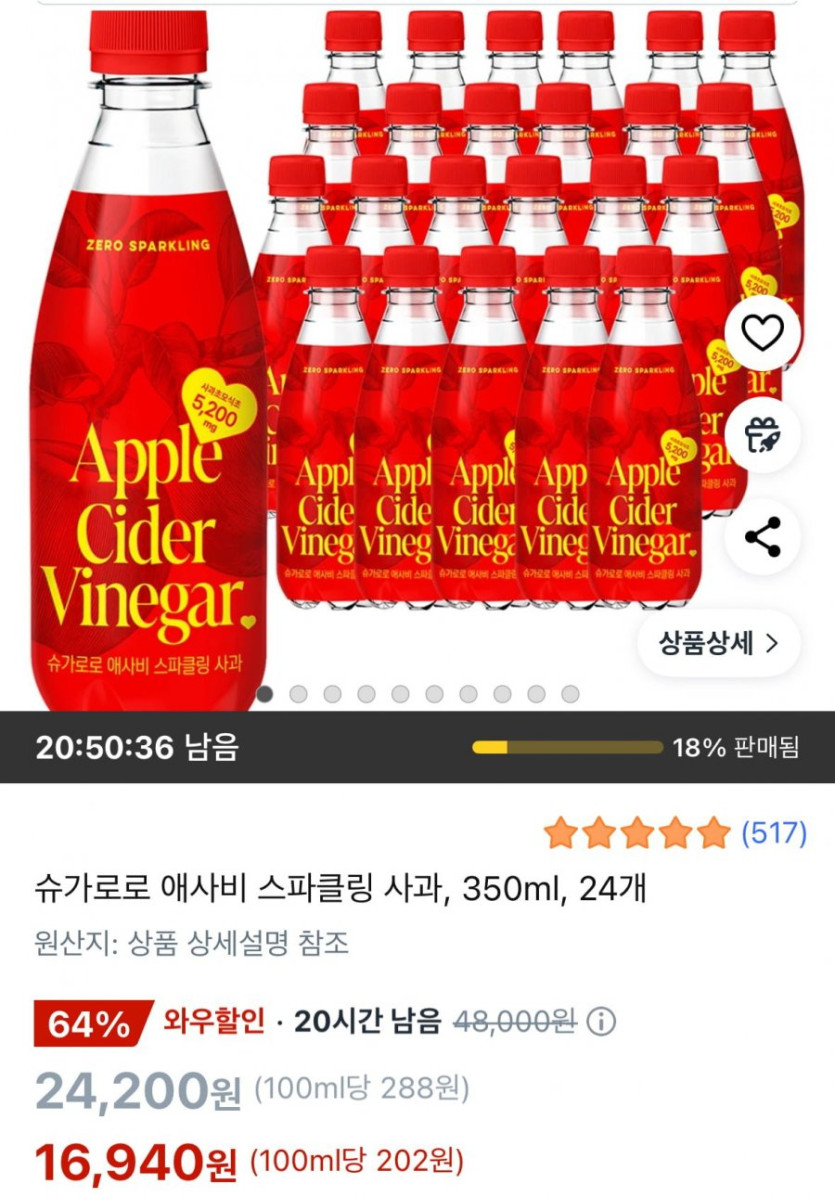Add product to wishlist with heart icon
The height and width of the screenshot is (1197, 835).
pos(763,333)
